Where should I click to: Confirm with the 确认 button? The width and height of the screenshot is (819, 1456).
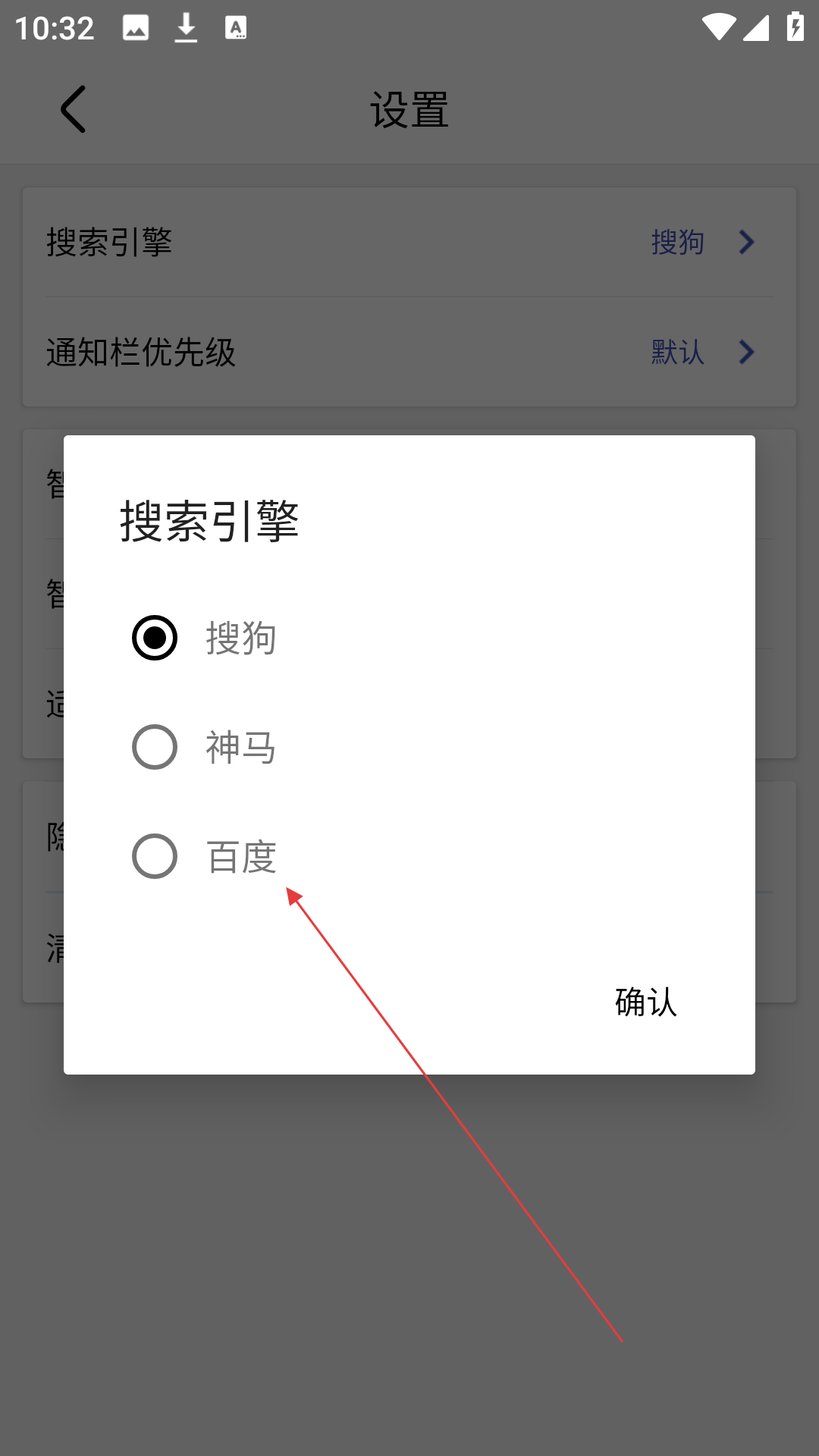tap(646, 1002)
